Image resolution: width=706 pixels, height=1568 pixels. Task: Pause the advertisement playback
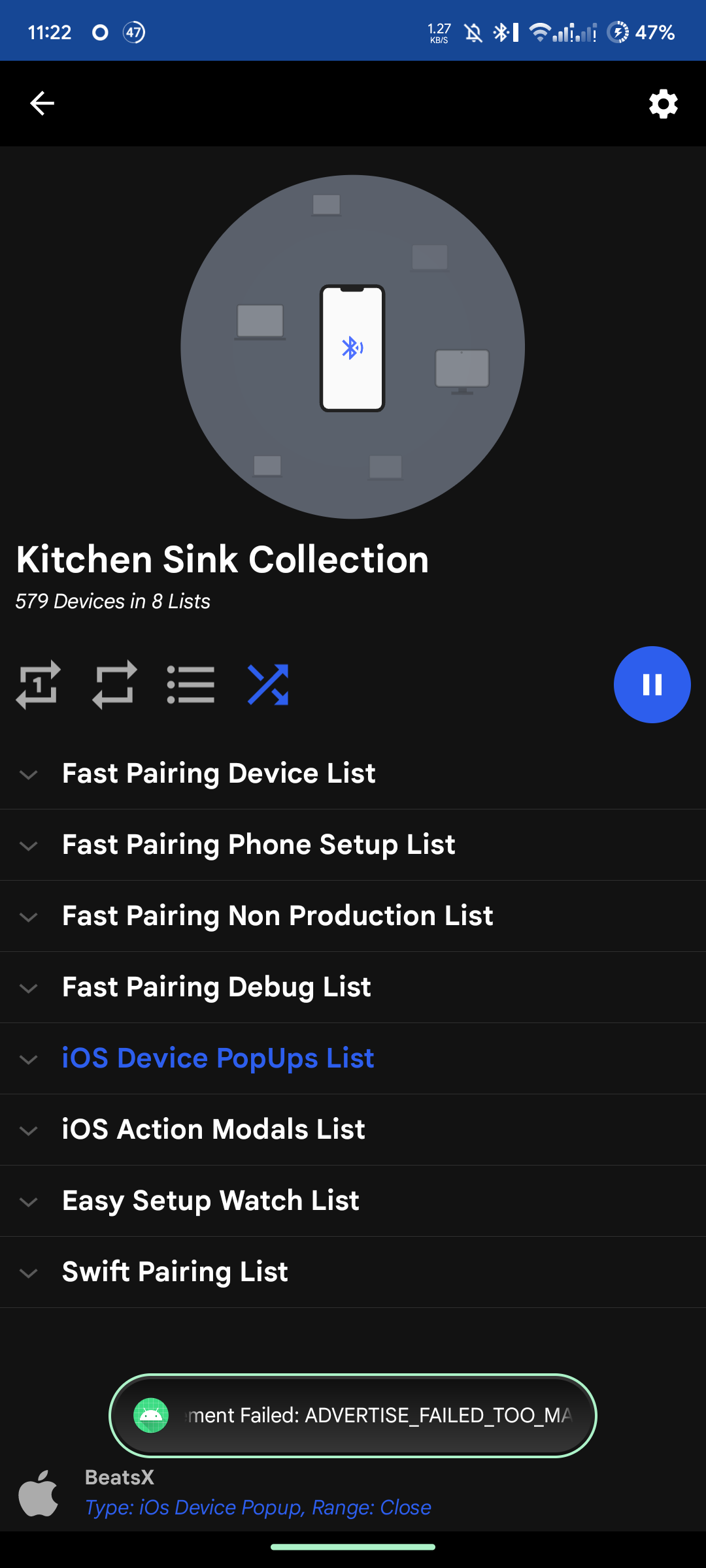pos(652,685)
